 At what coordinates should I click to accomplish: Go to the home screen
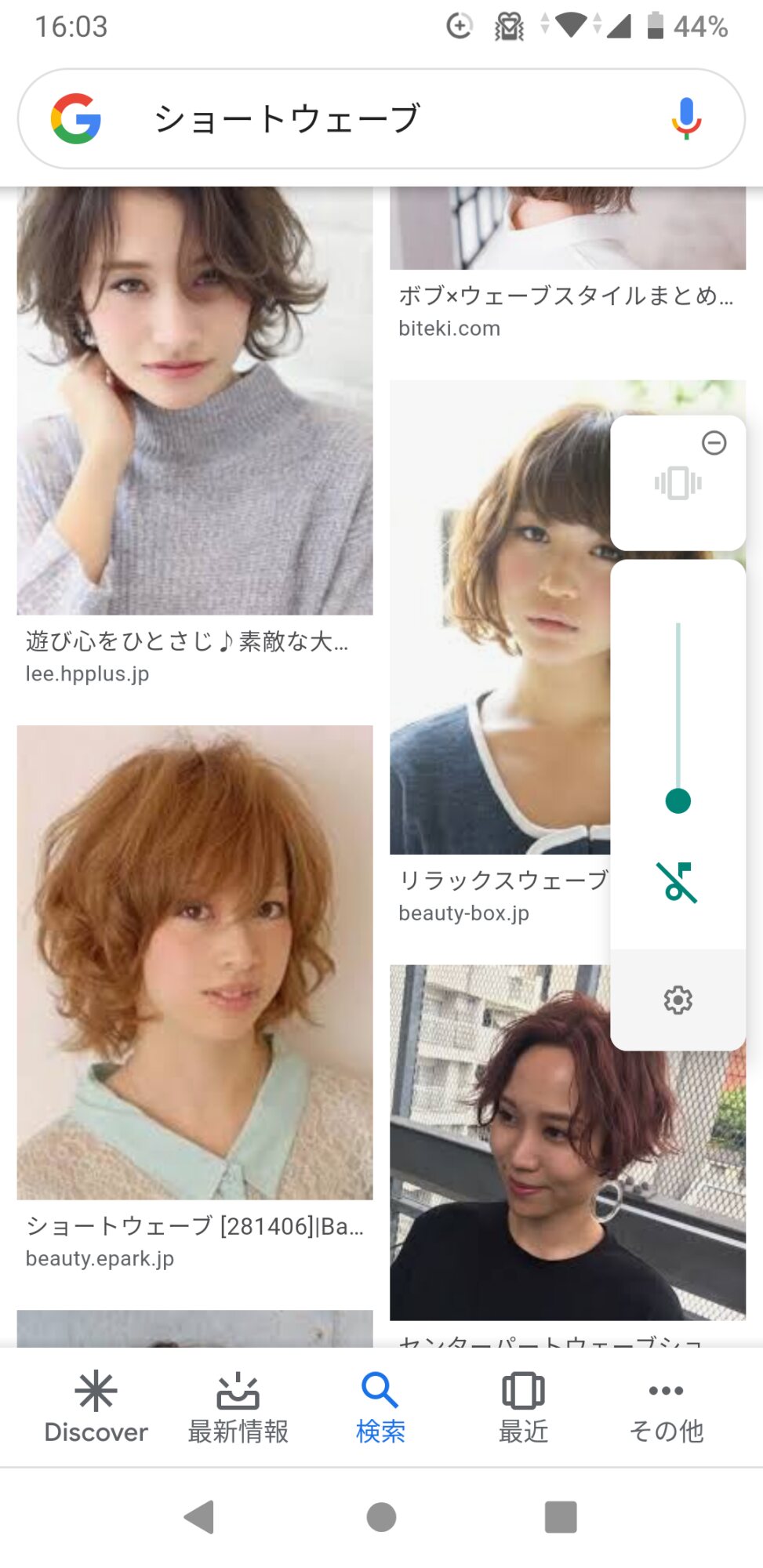coord(381,1517)
